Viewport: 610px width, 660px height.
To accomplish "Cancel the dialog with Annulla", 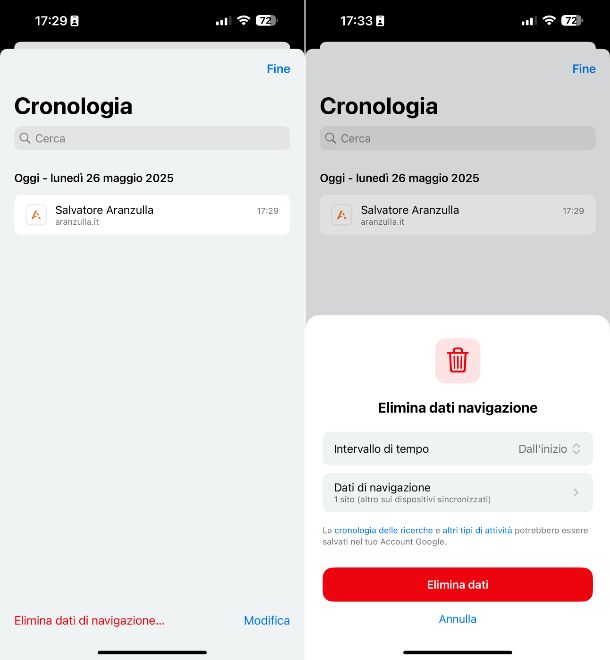I will click(x=457, y=619).
